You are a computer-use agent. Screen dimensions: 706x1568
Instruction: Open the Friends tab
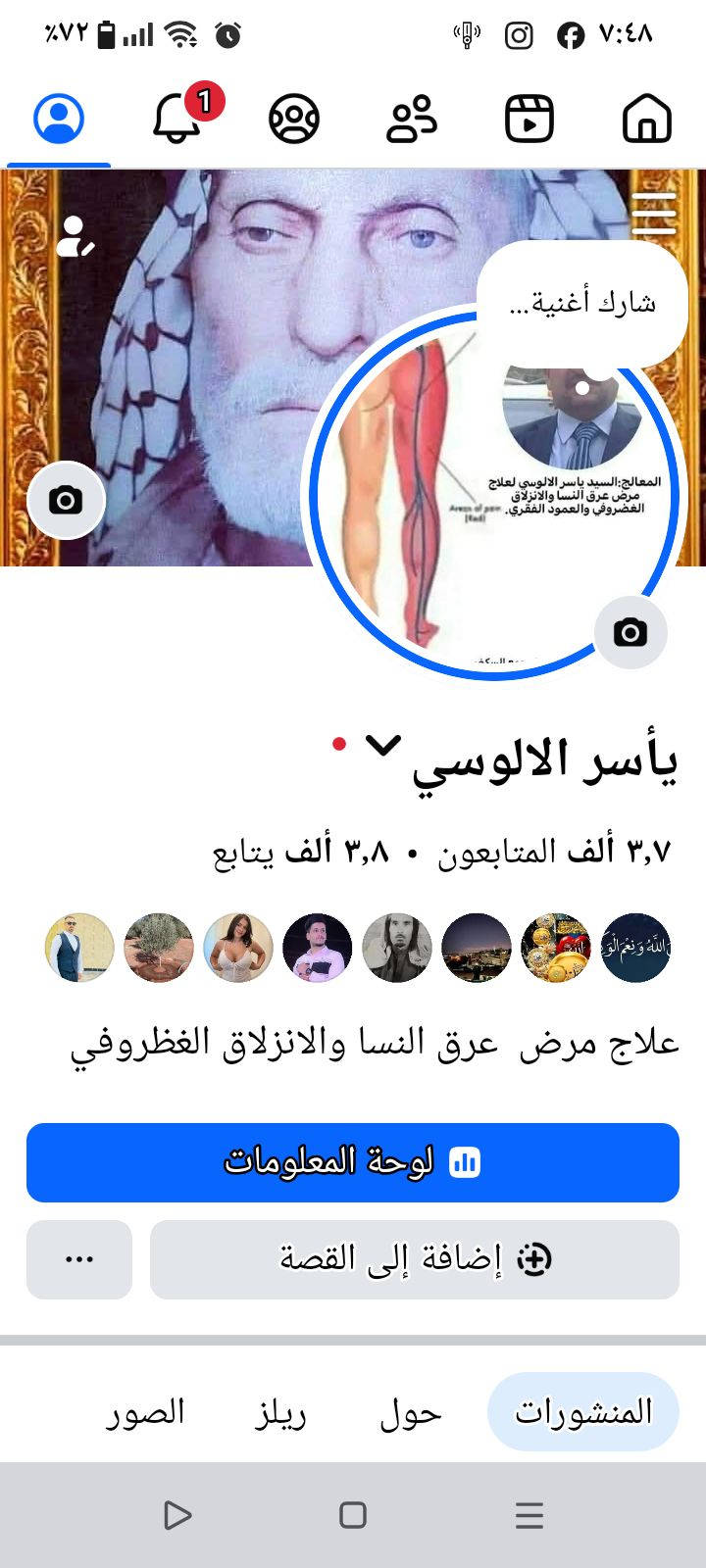(412, 120)
